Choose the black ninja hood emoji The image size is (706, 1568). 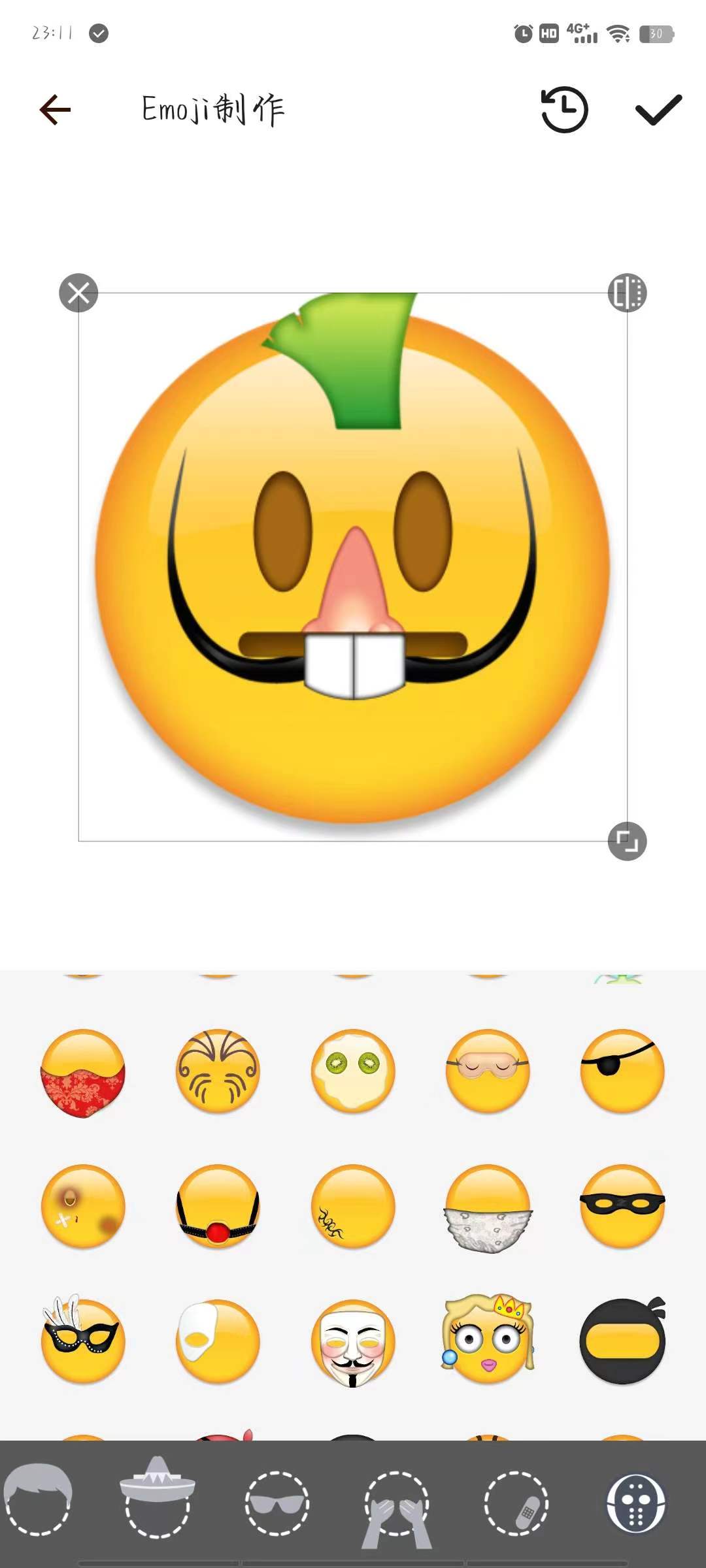tap(622, 1341)
